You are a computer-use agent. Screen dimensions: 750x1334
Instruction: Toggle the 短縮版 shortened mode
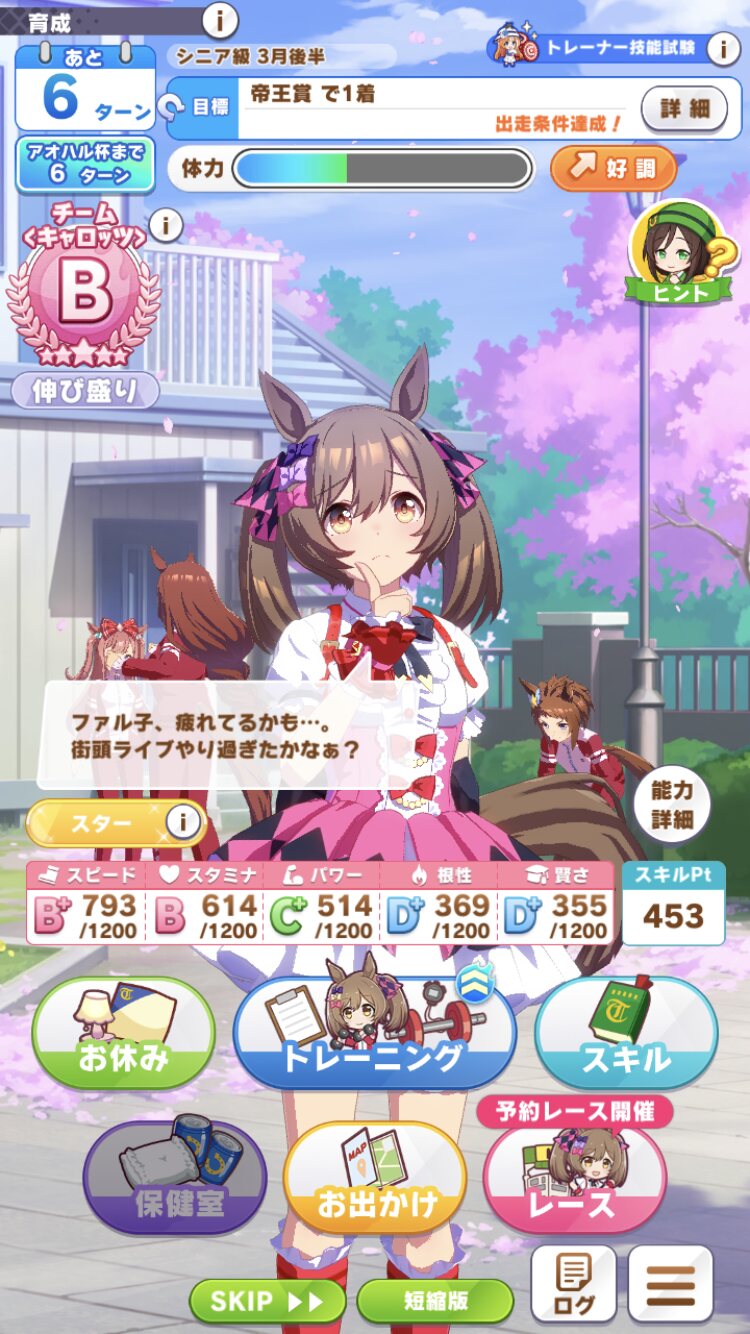[435, 1301]
